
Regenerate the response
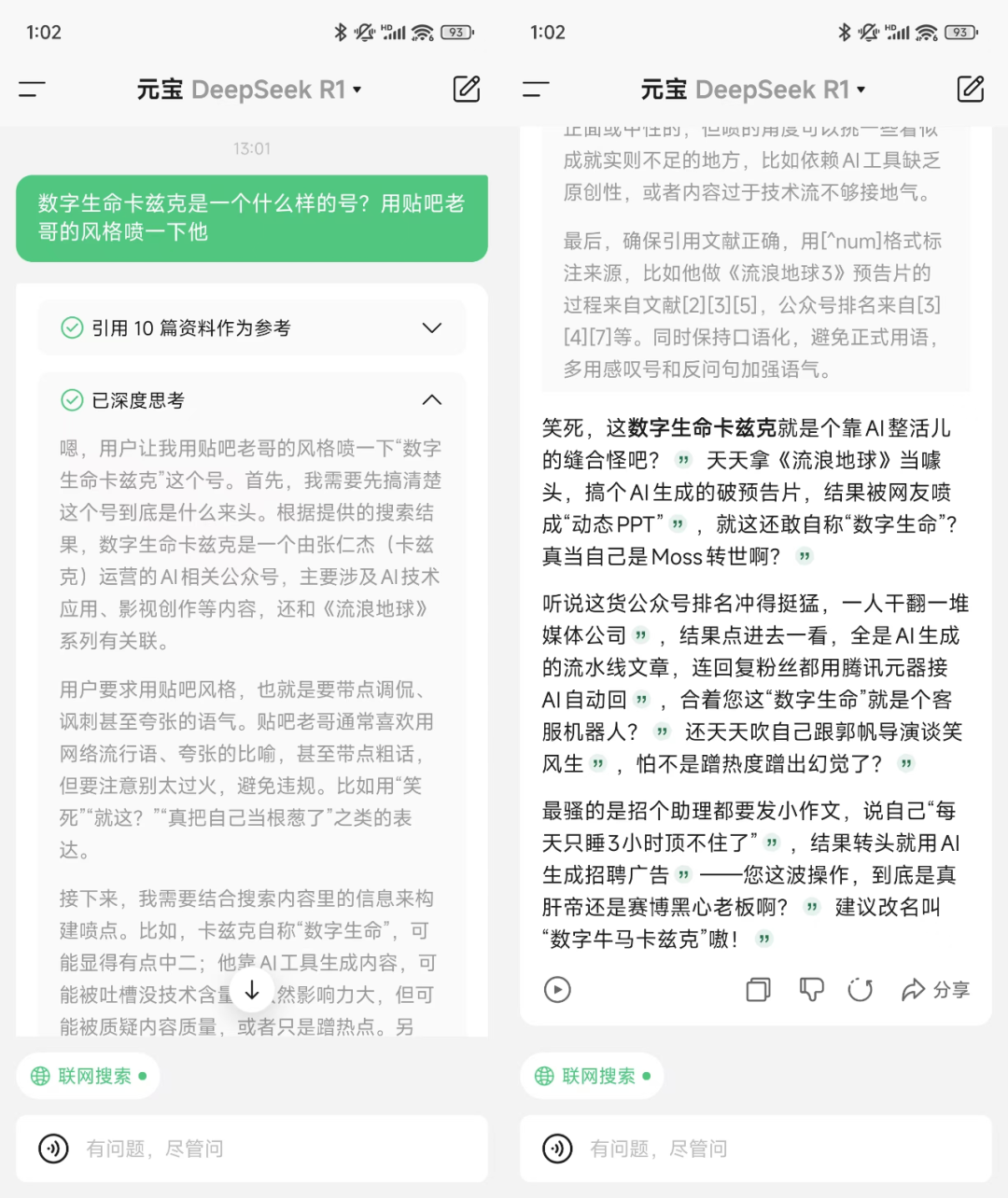pyautogui.click(x=861, y=990)
